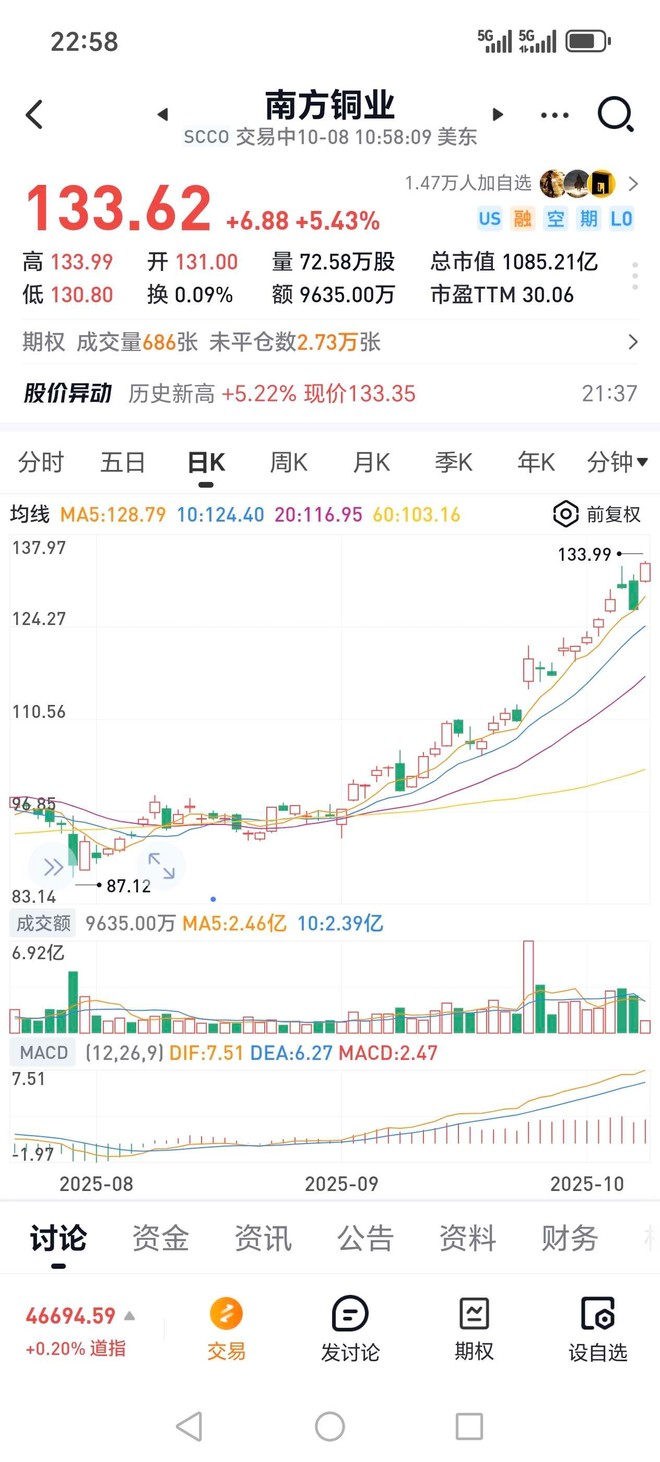
Task: Switch to the 资金 tab
Action: [160, 1239]
